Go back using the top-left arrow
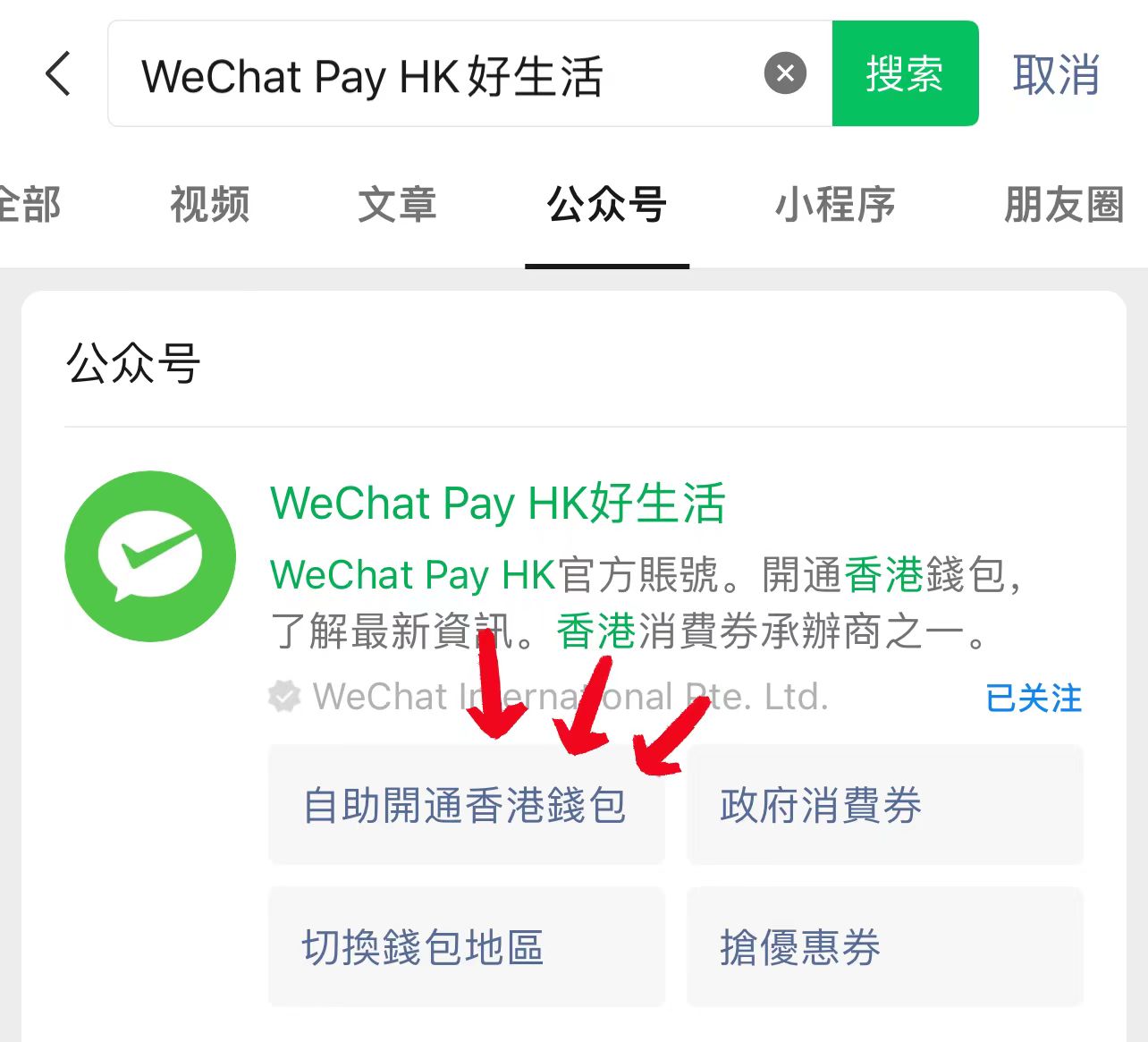The width and height of the screenshot is (1148, 1042). click(x=58, y=73)
